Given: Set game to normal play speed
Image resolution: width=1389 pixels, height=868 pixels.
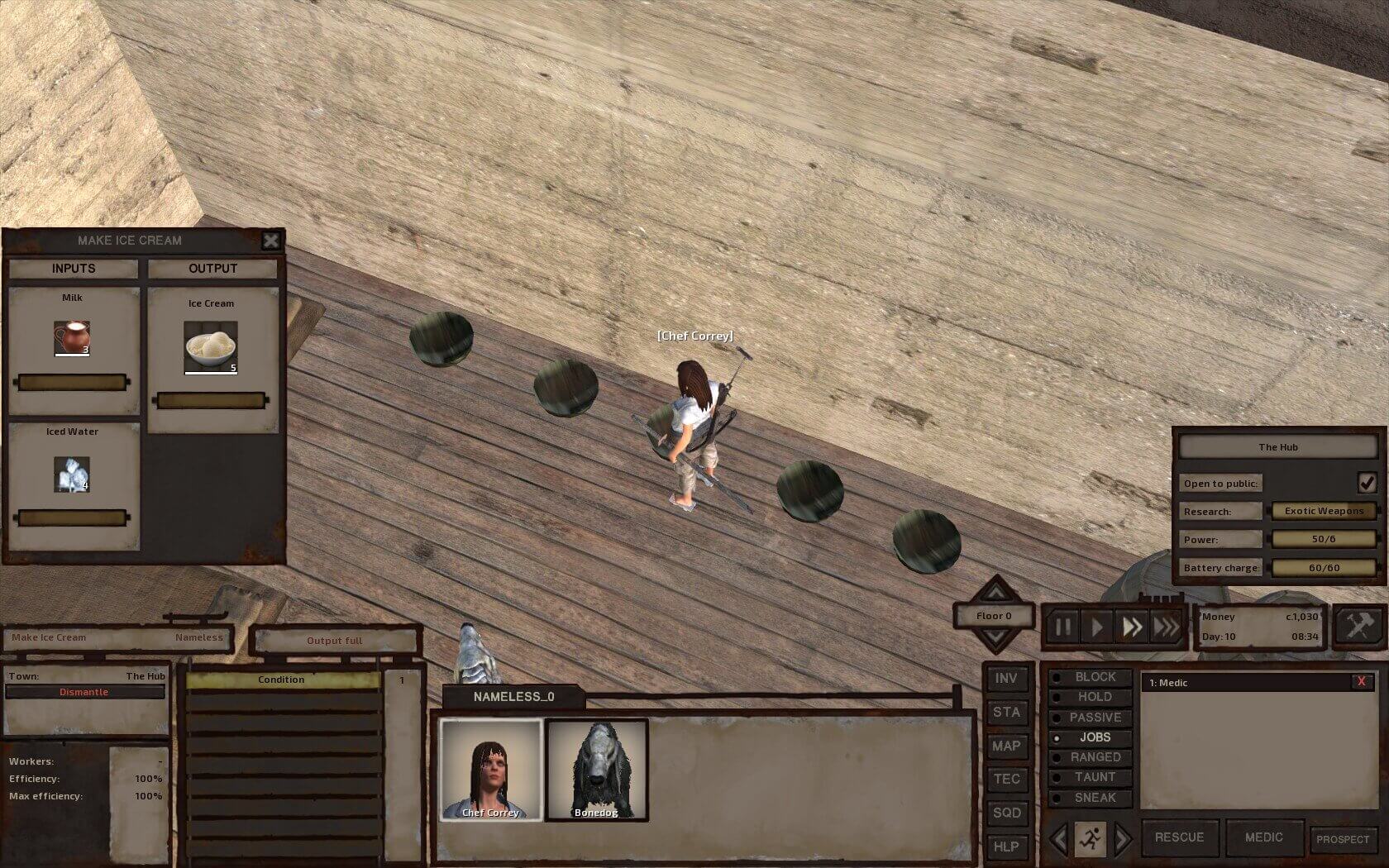Looking at the screenshot, I should coord(1097,627).
